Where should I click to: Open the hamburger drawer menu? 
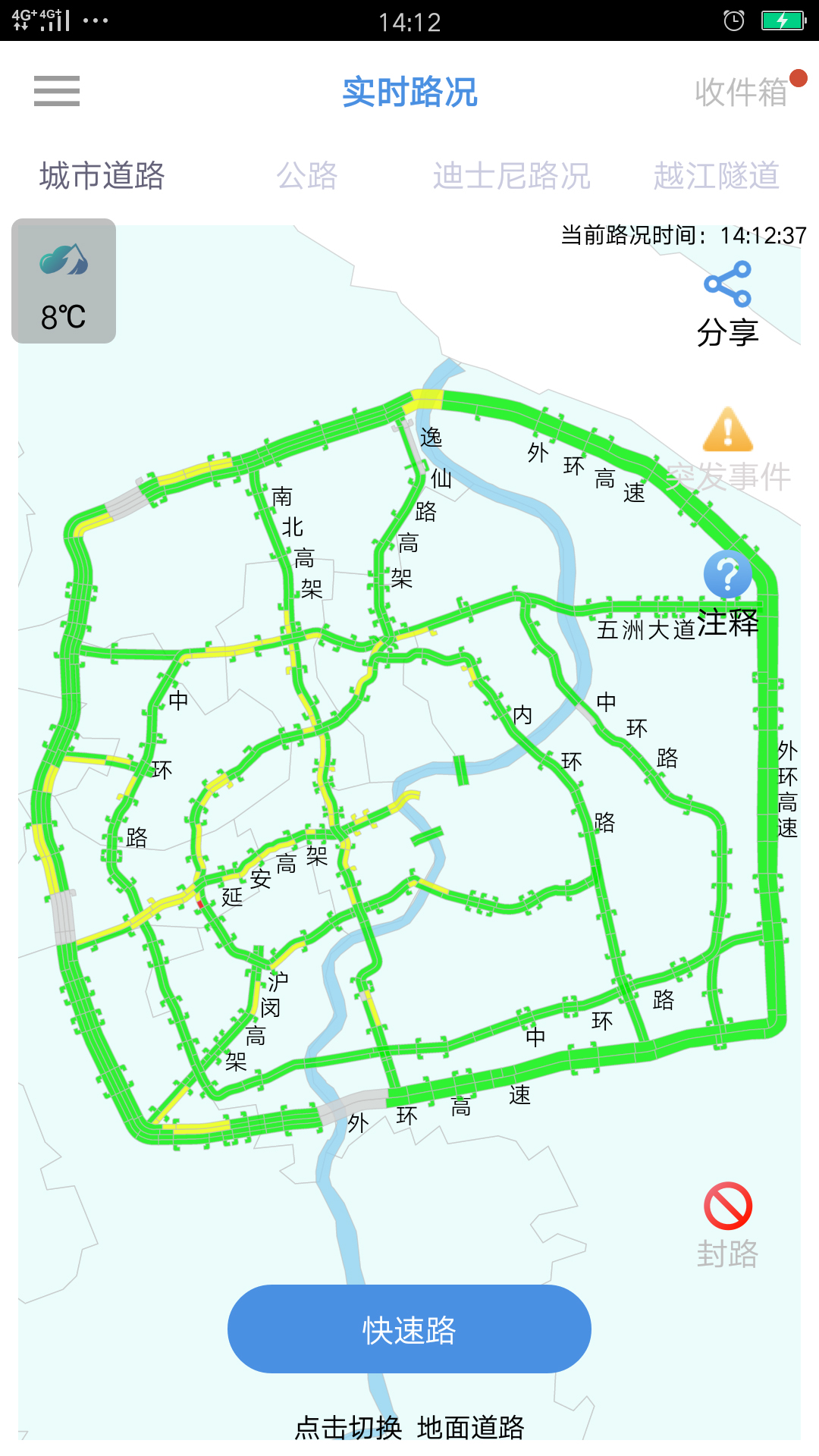click(x=57, y=91)
